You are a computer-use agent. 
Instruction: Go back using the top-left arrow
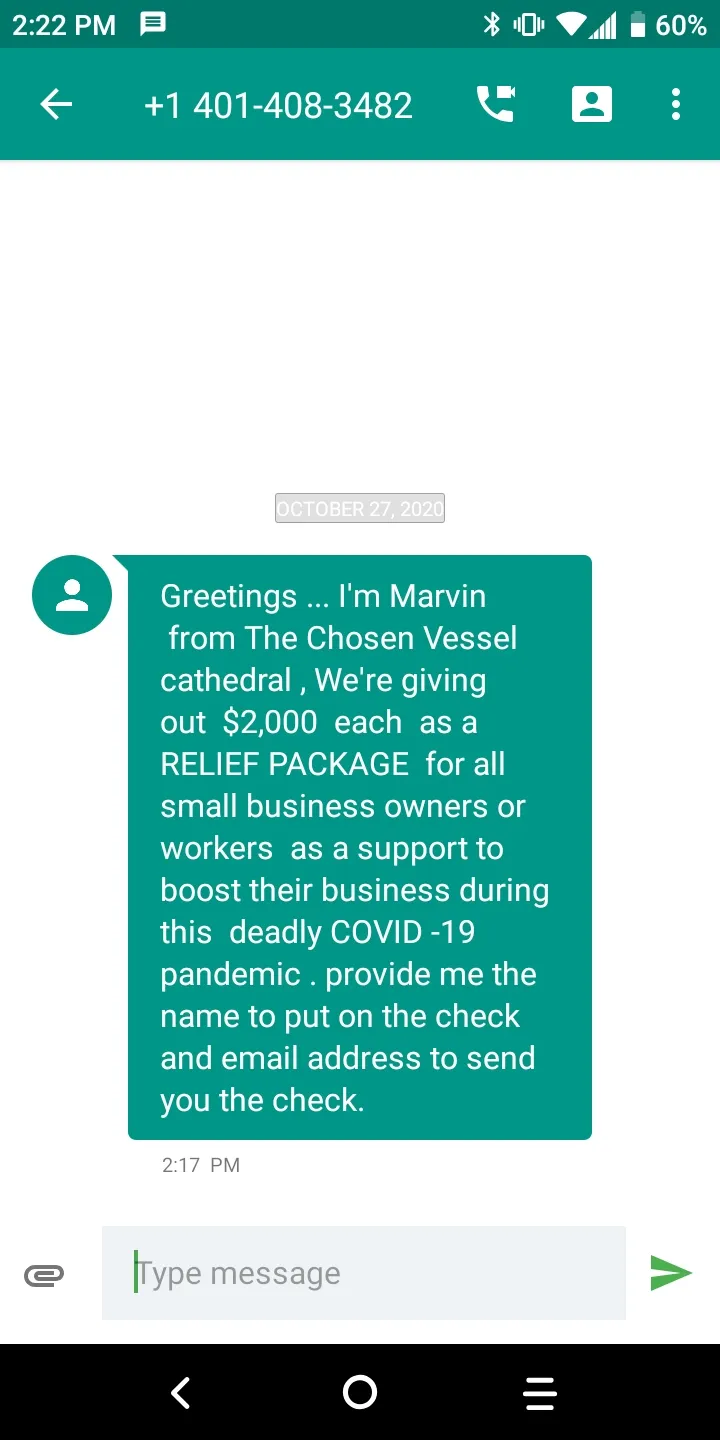(56, 104)
